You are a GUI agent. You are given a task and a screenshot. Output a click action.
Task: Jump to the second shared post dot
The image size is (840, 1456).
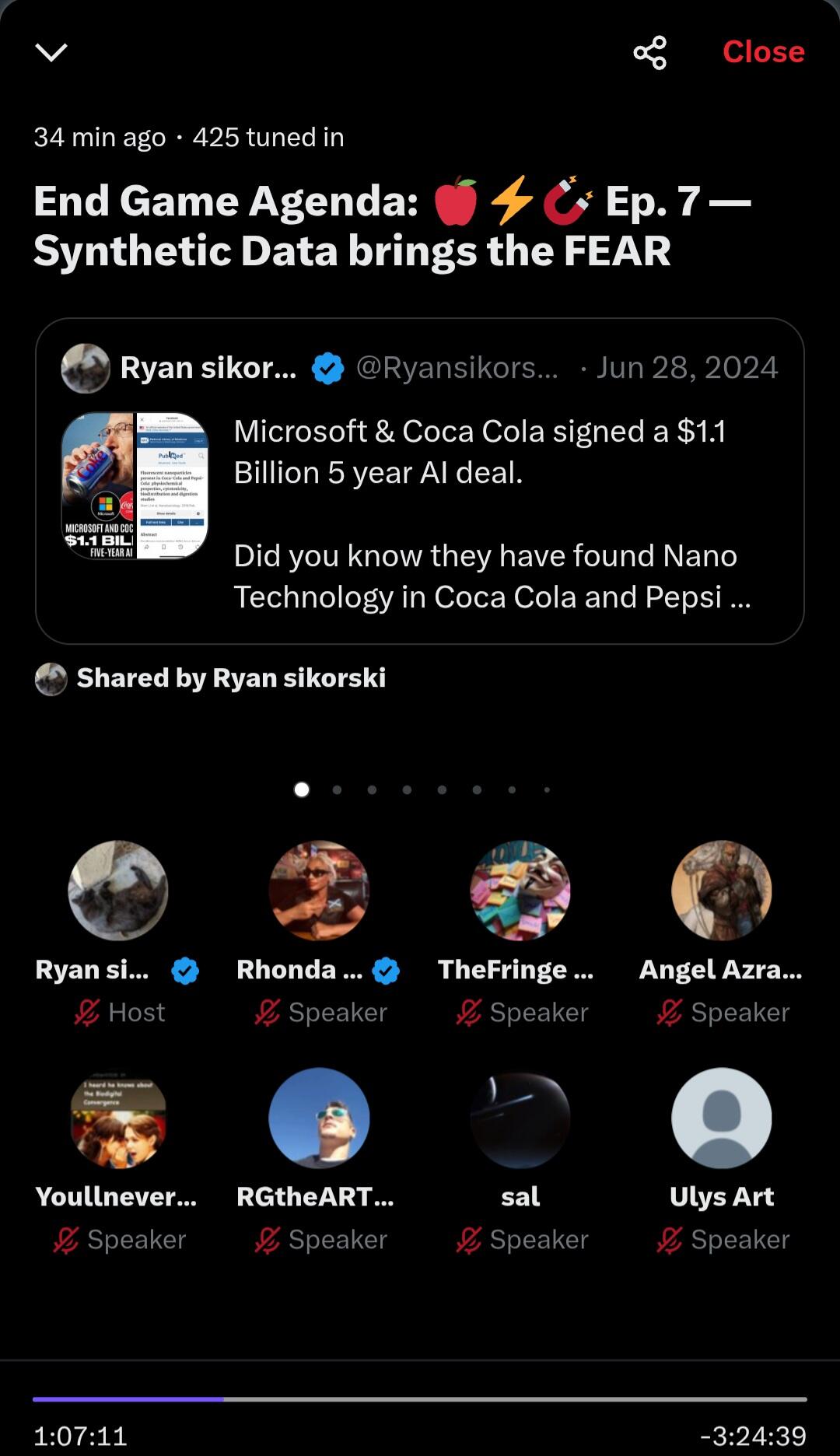337,789
